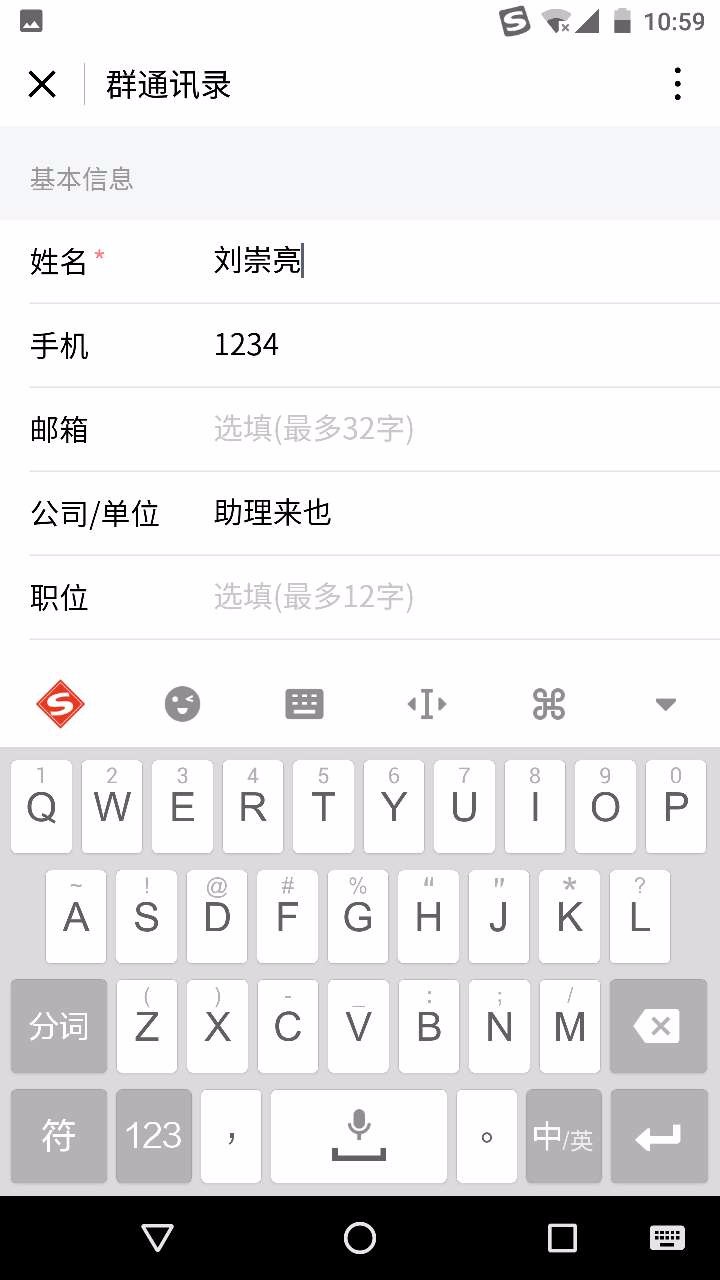Viewport: 720px width, 1280px height.
Task: Tap the 分词 word segmentation key
Action: tap(59, 1026)
